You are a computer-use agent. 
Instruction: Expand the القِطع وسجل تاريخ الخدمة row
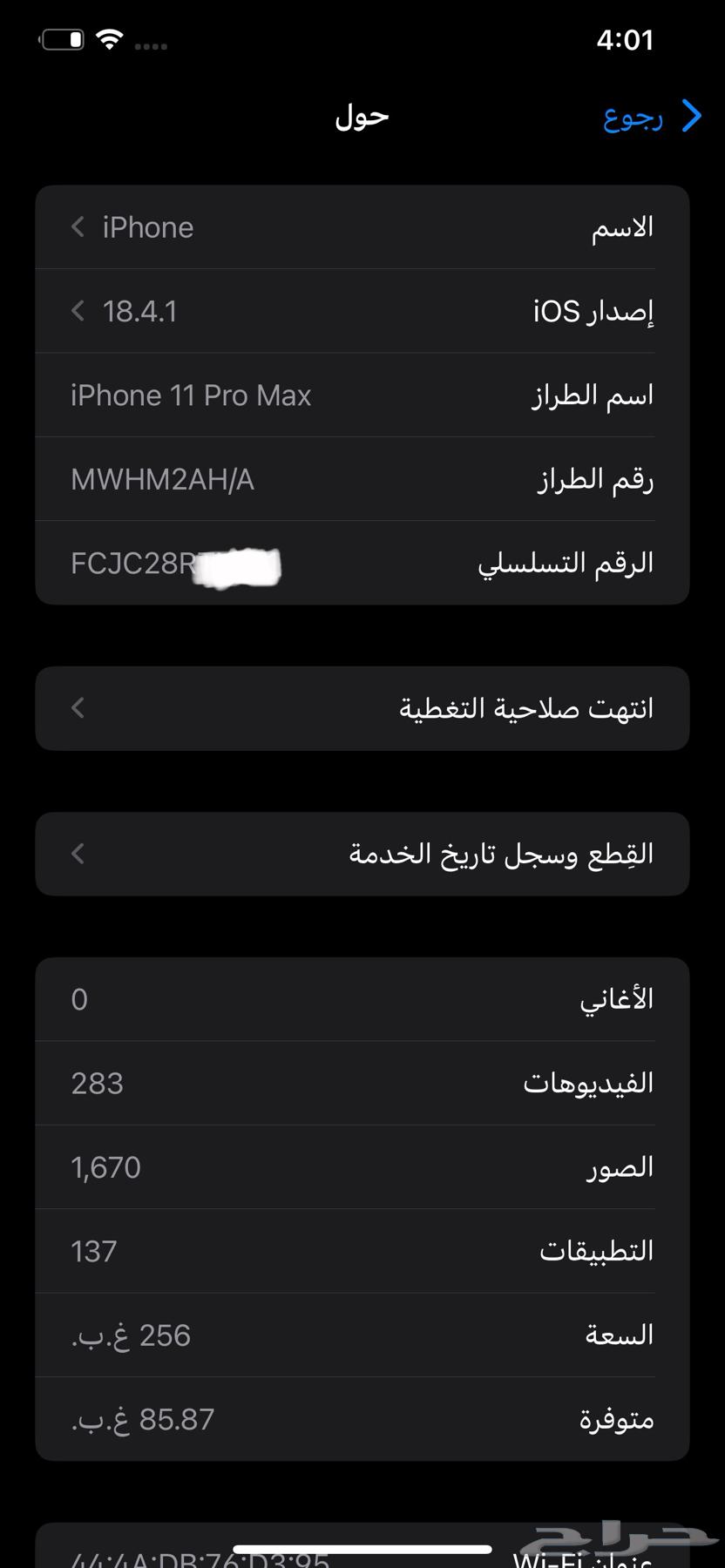362,854
